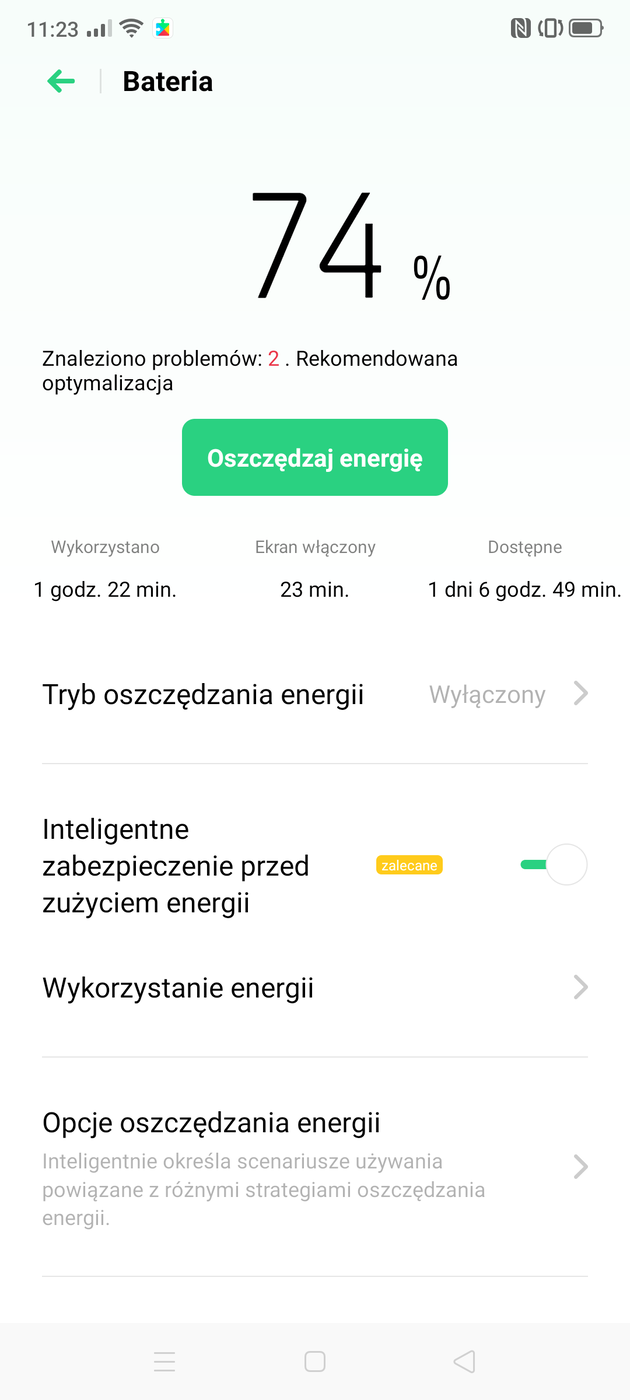Viewport: 630px width, 1400px height.
Task: Go back using the green arrow
Action: (x=61, y=82)
